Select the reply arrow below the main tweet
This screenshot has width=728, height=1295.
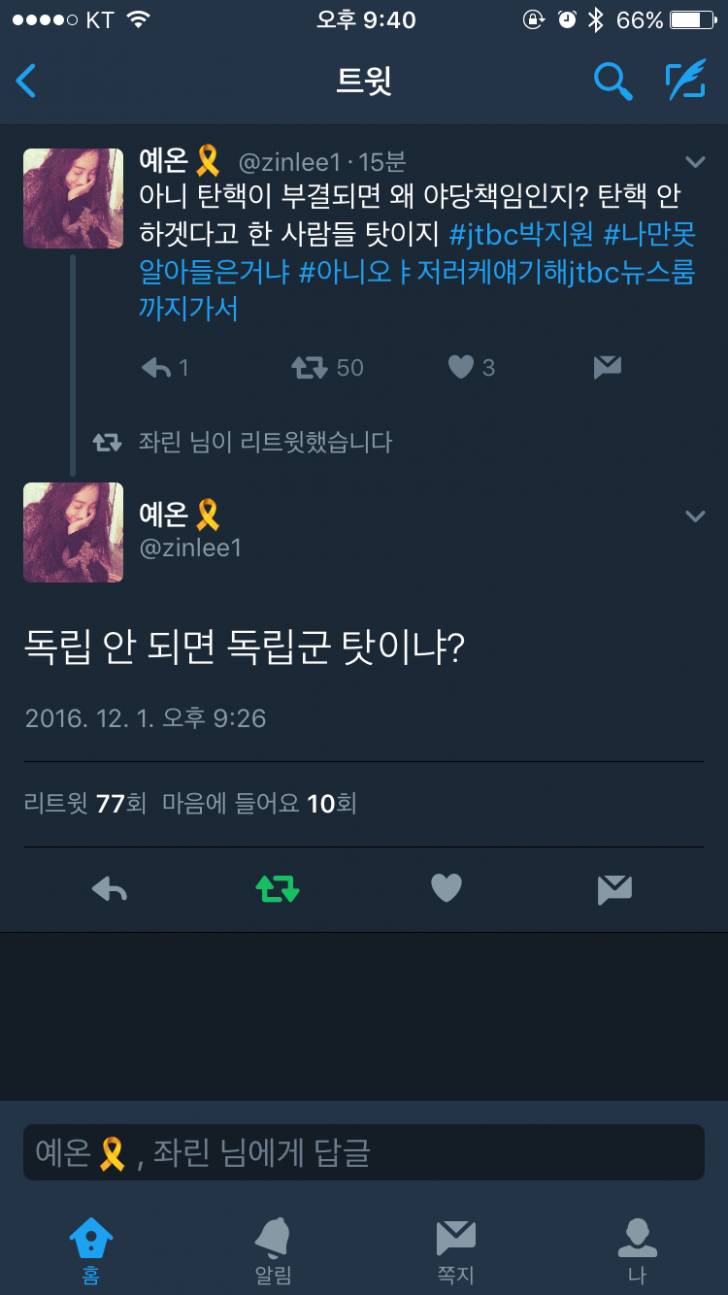108,886
